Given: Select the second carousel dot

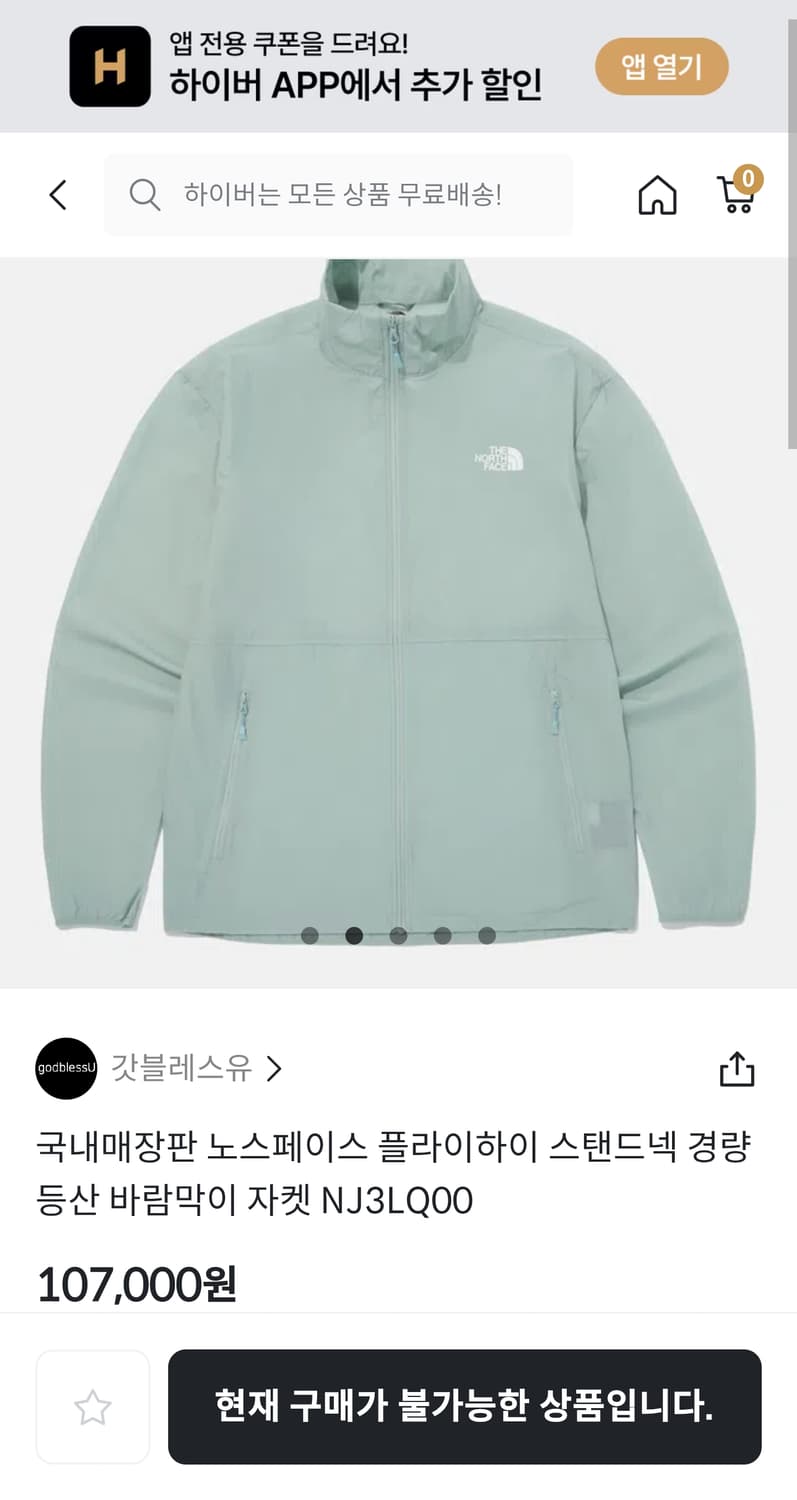Looking at the screenshot, I should pos(355,936).
